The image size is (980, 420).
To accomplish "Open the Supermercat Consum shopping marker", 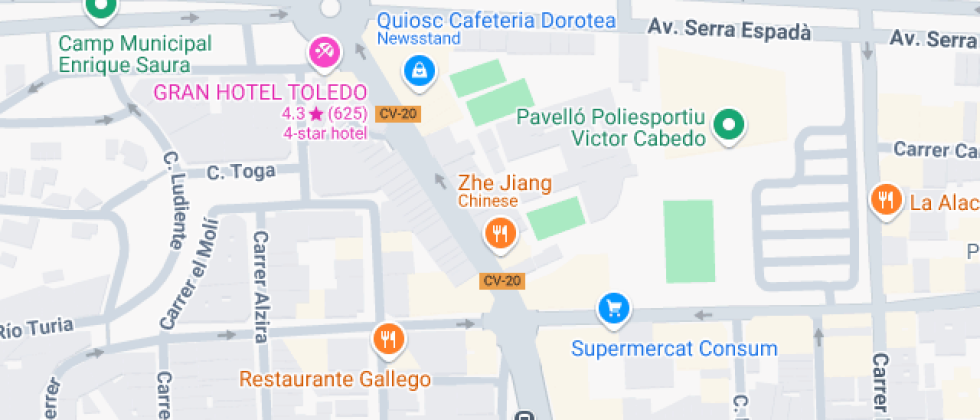I will [x=614, y=308].
